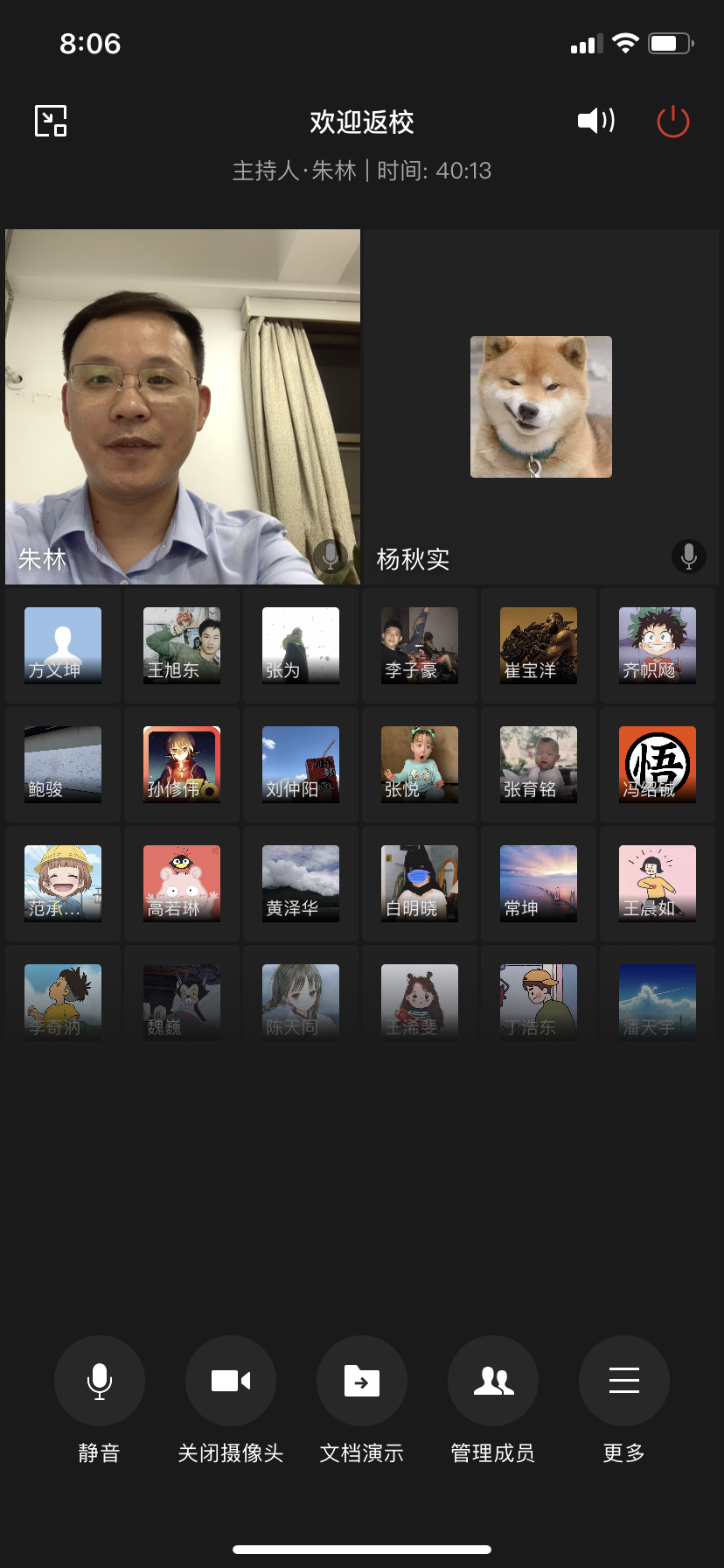Screen dimensions: 724x1568
Task: Select participant 李子豪
Action: coord(420,646)
